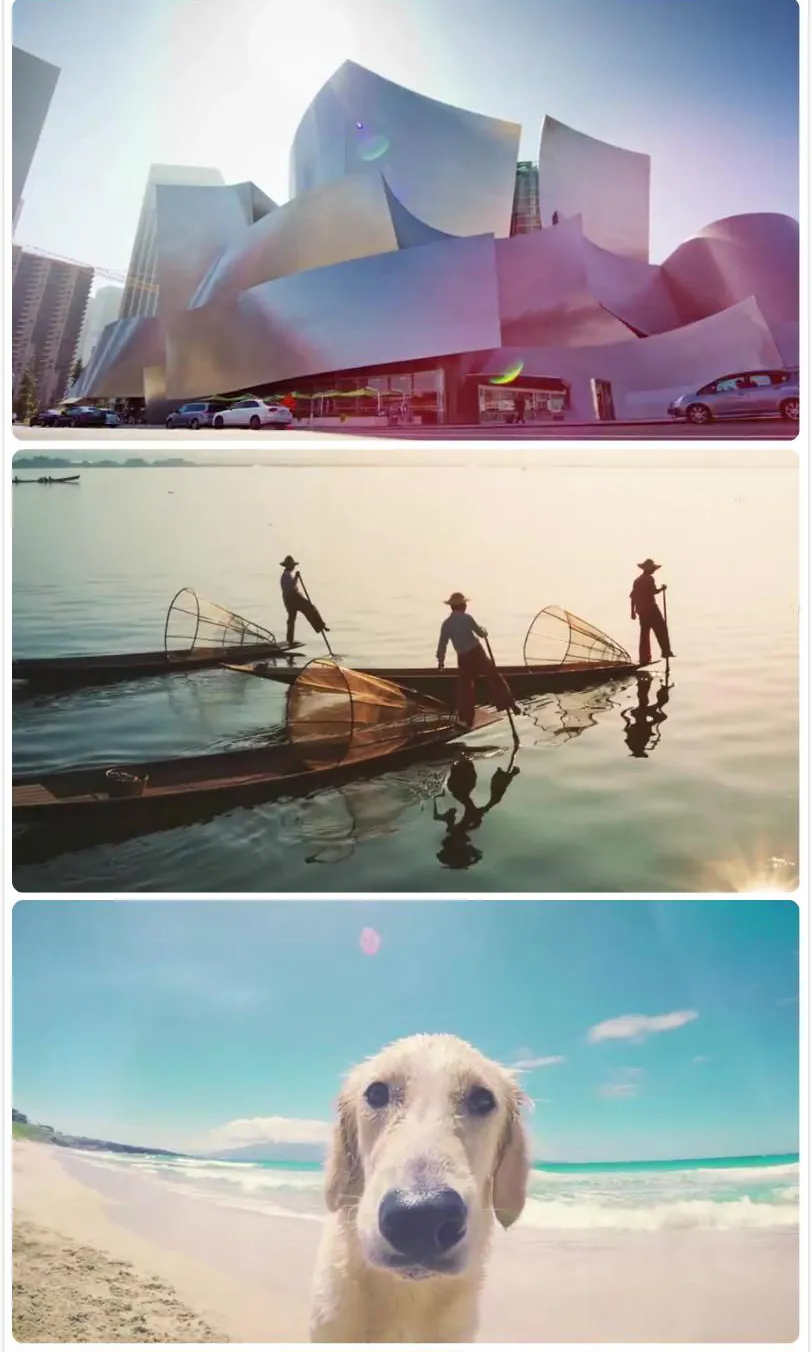The image size is (812, 1352).
Task: Select the dog on the beach photo
Action: point(405,1120)
